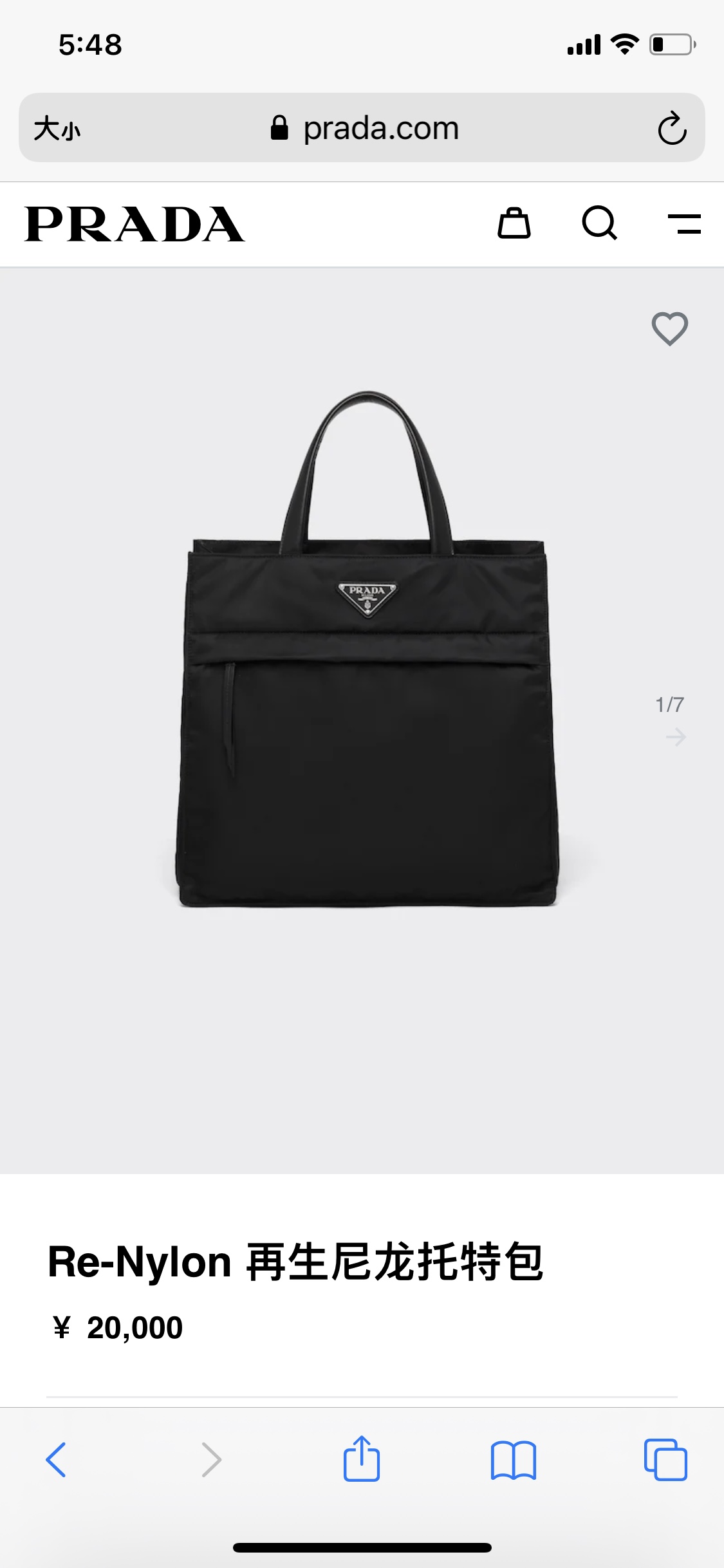
Task: Show the next product image
Action: 676,736
